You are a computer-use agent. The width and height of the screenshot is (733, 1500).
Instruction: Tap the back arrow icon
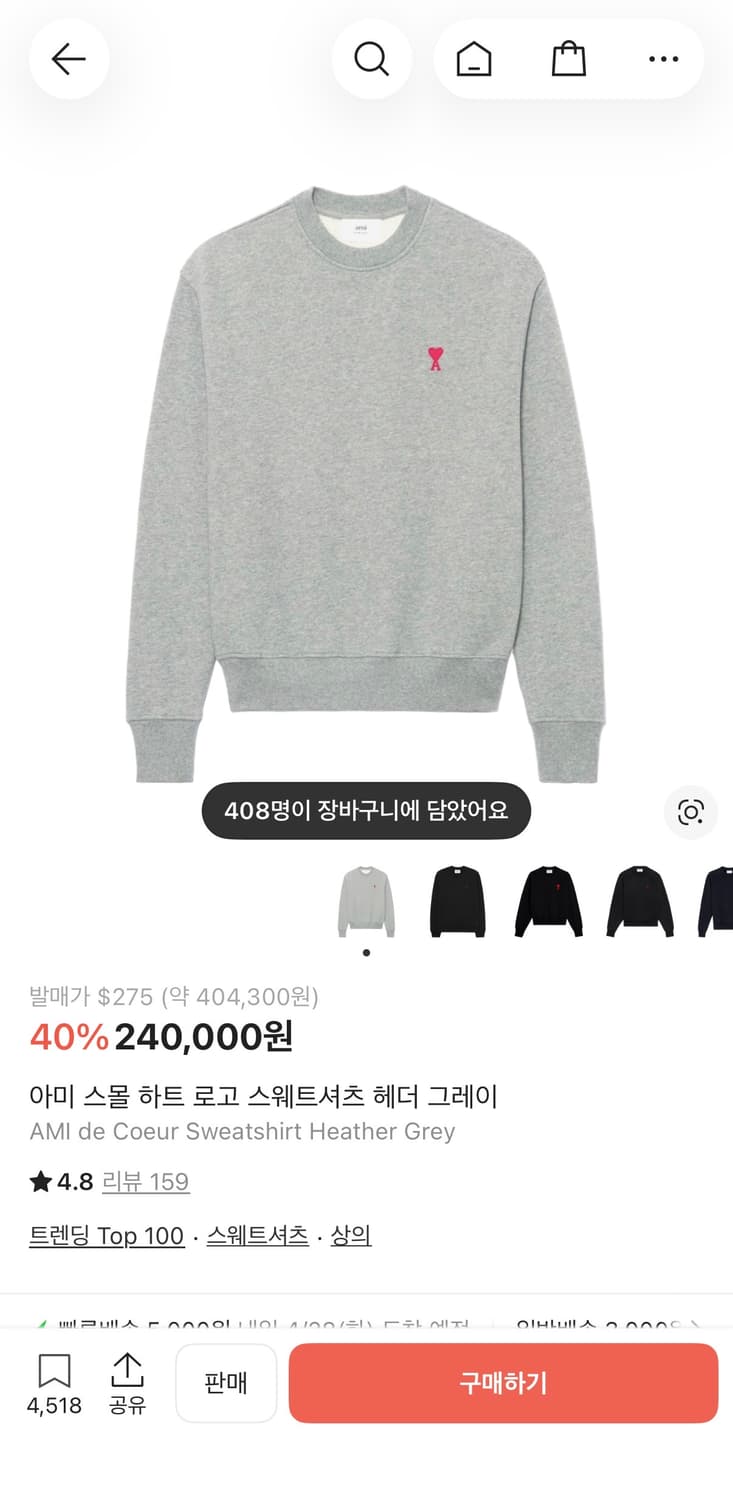68,59
